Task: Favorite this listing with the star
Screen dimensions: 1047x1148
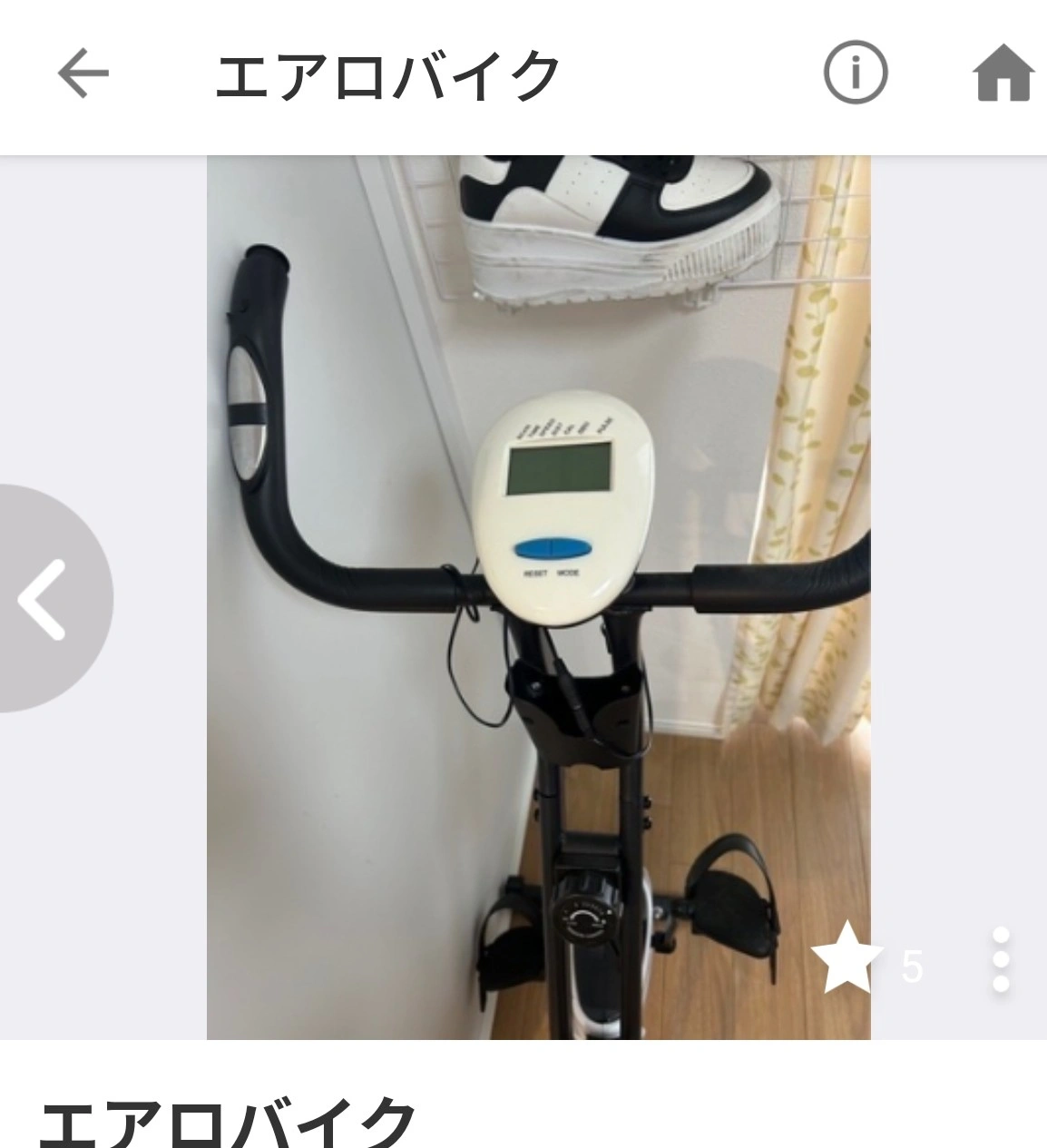Action: 846,960
